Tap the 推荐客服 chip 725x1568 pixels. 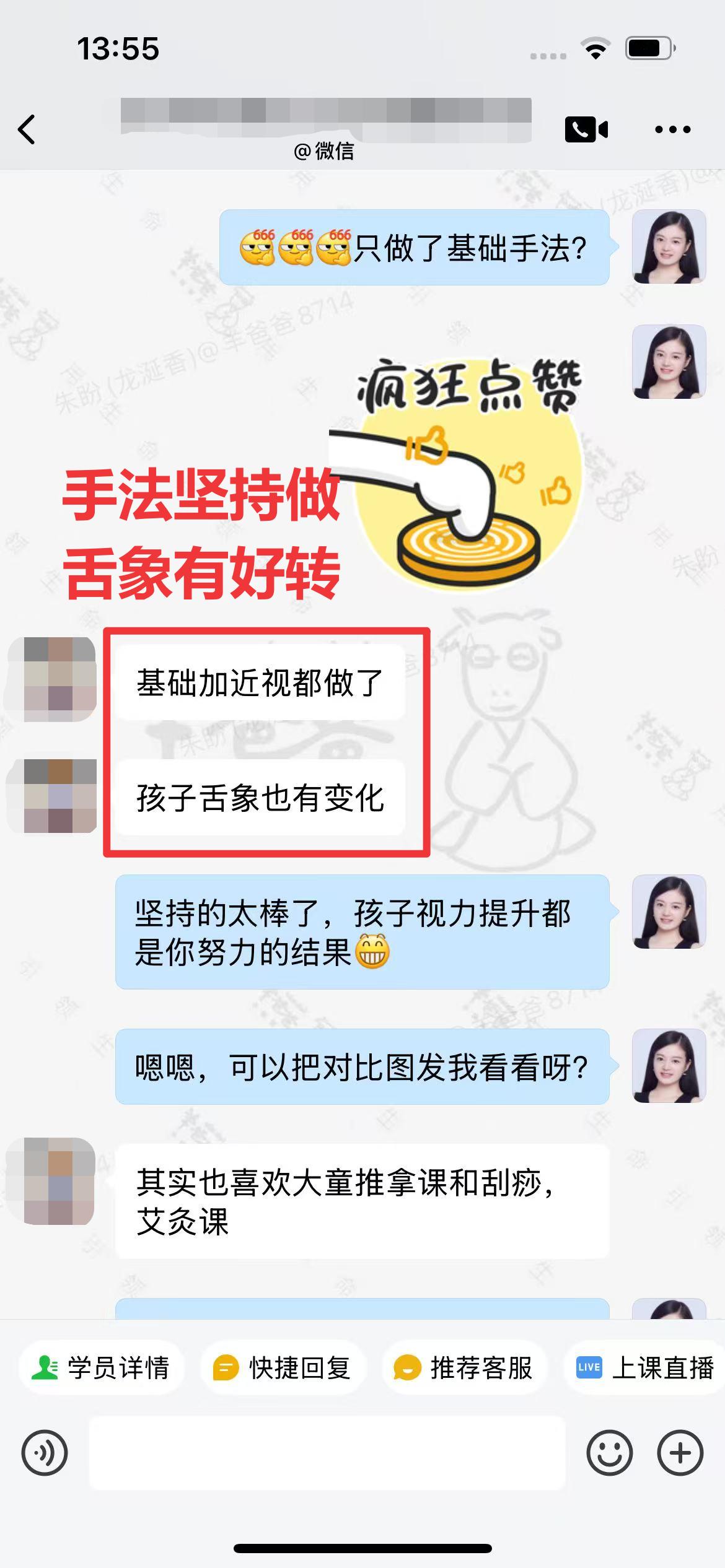point(464,1367)
